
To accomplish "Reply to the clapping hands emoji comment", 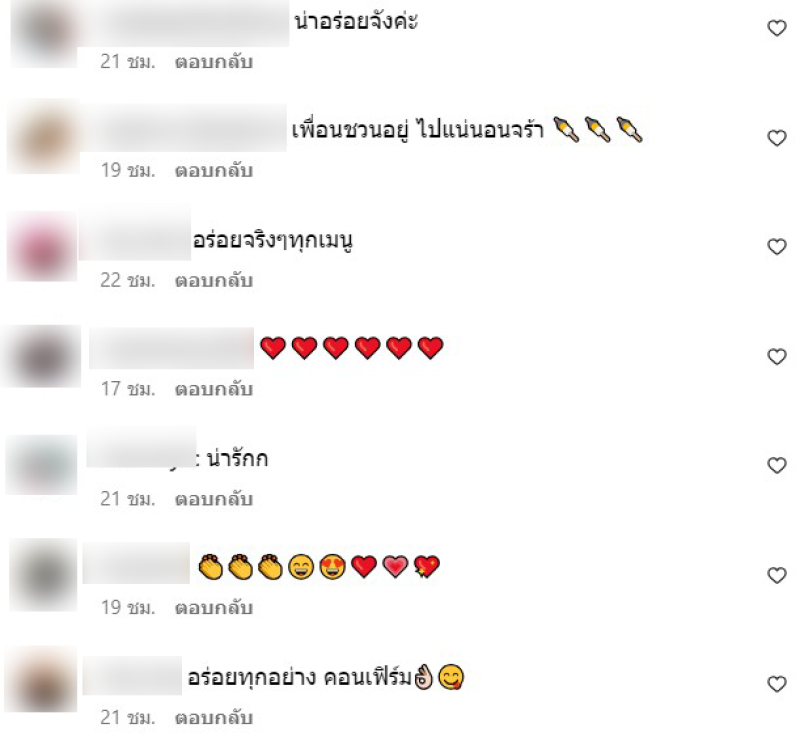I will click(x=214, y=607).
